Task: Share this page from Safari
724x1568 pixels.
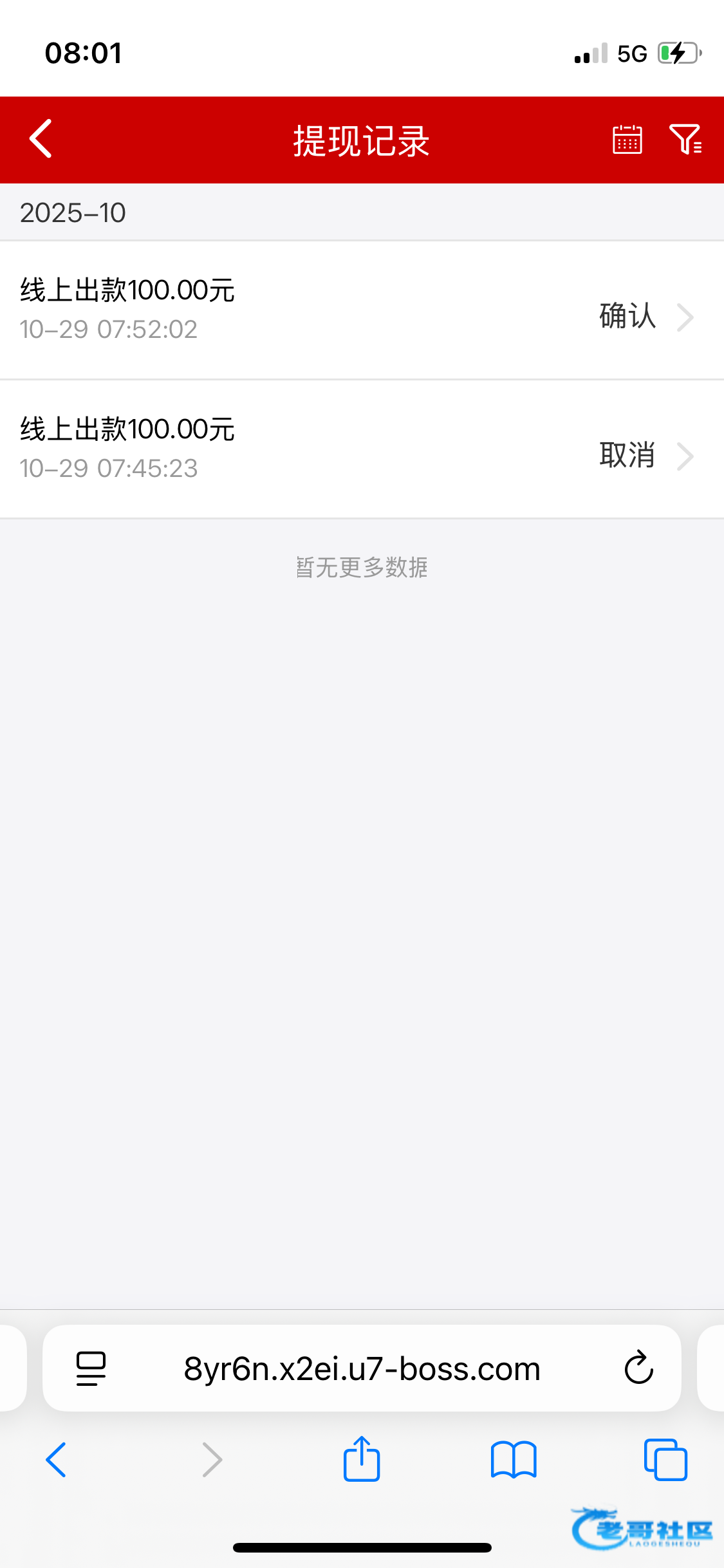Action: pyautogui.click(x=362, y=1460)
